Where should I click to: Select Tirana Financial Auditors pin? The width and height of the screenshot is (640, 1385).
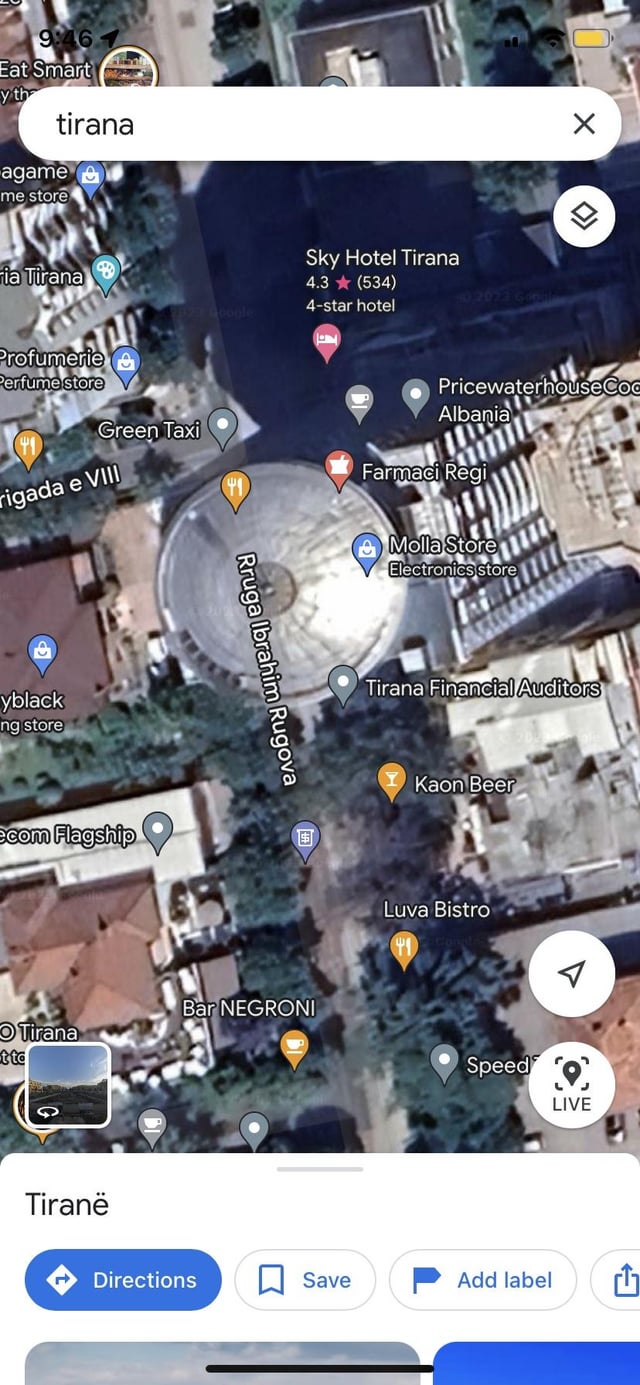pos(343,684)
